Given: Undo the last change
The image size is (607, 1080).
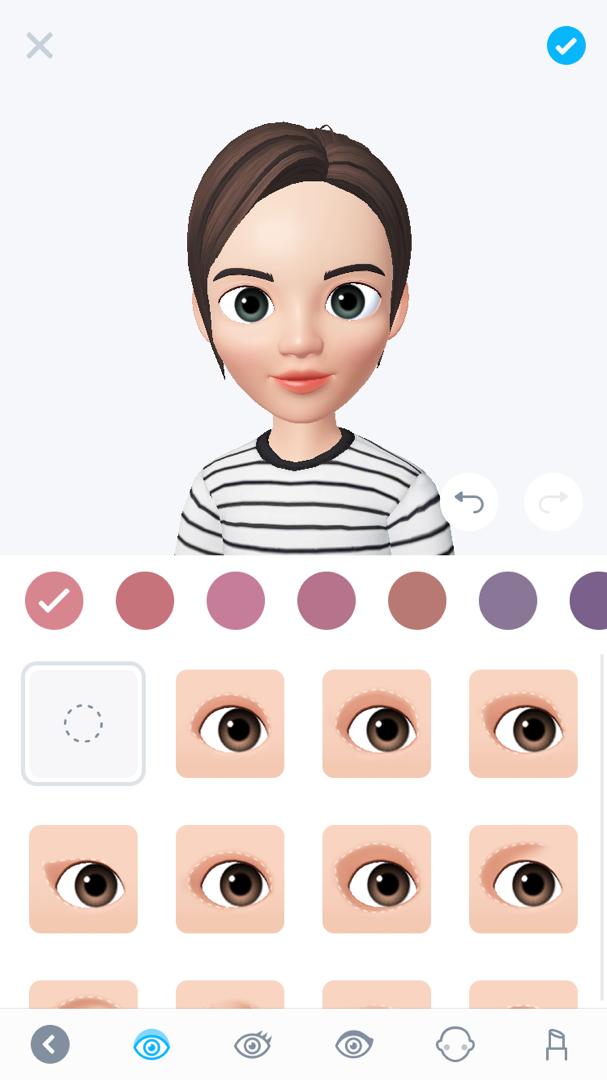Looking at the screenshot, I should click(469, 502).
